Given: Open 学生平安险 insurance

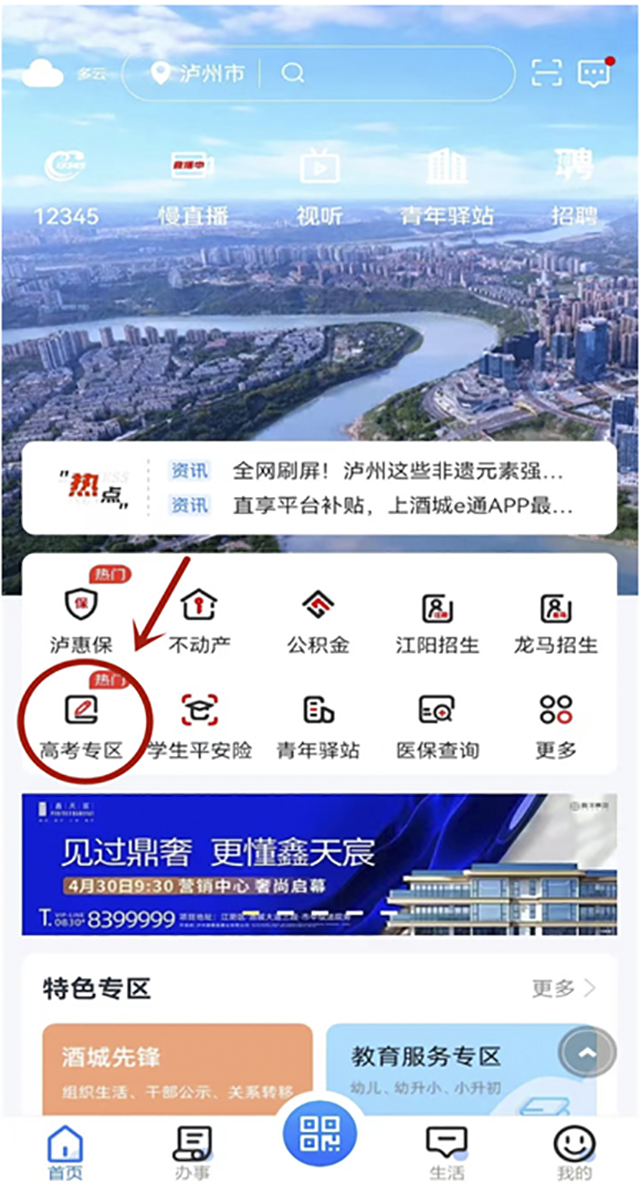Looking at the screenshot, I should (199, 724).
